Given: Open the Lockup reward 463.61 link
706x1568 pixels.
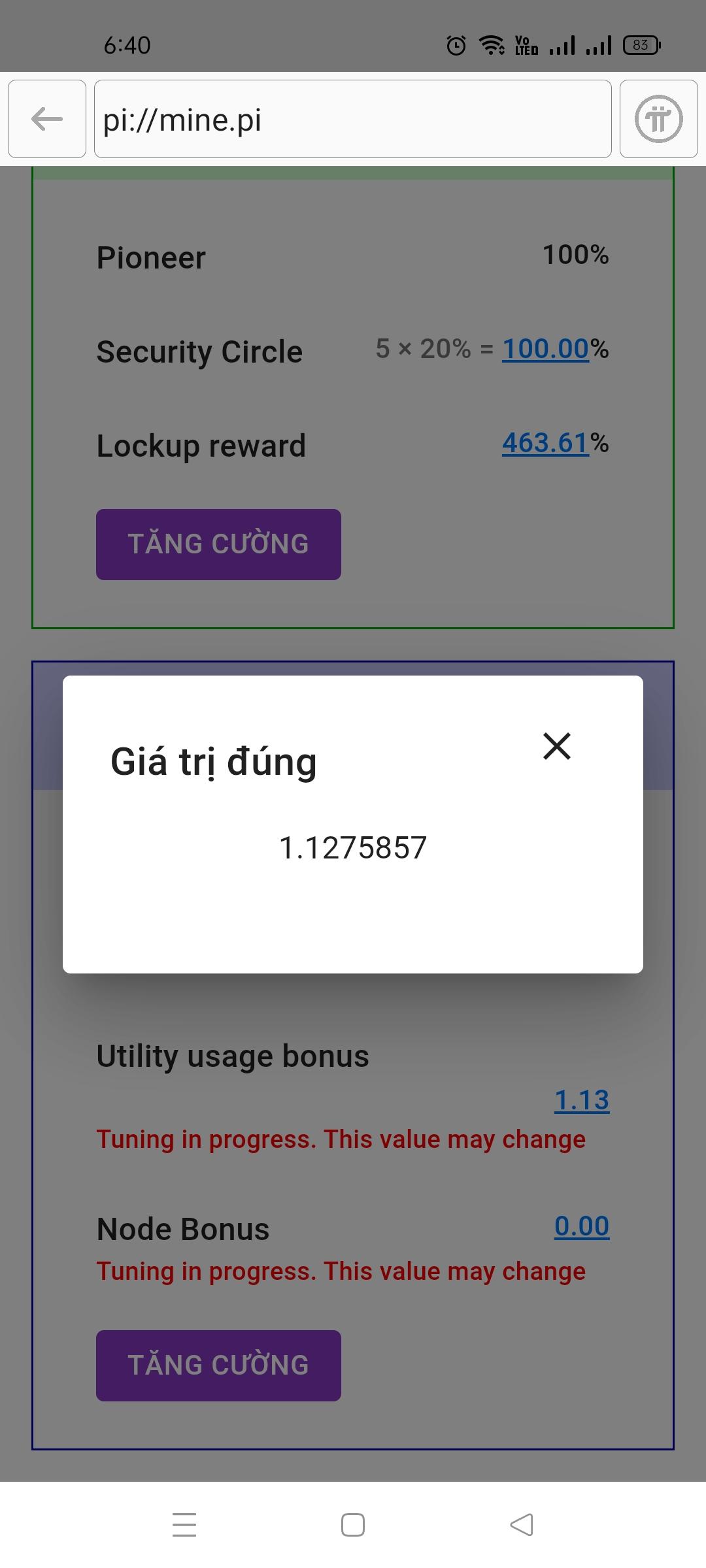Looking at the screenshot, I should click(545, 443).
